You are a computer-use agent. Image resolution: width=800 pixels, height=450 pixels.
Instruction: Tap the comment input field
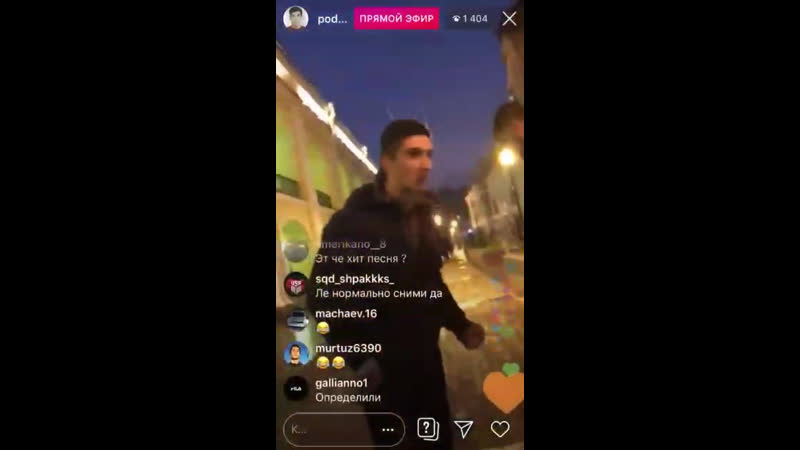[x=330, y=429]
